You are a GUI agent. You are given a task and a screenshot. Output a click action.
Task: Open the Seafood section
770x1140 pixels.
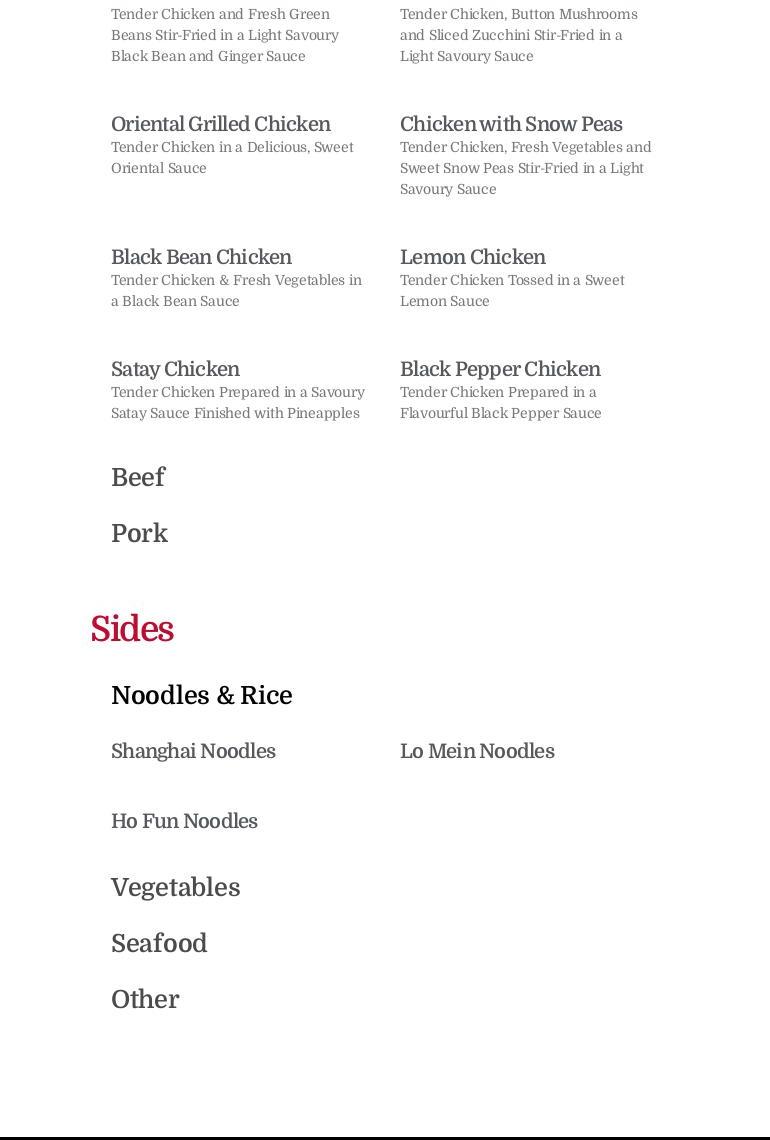[x=159, y=944]
